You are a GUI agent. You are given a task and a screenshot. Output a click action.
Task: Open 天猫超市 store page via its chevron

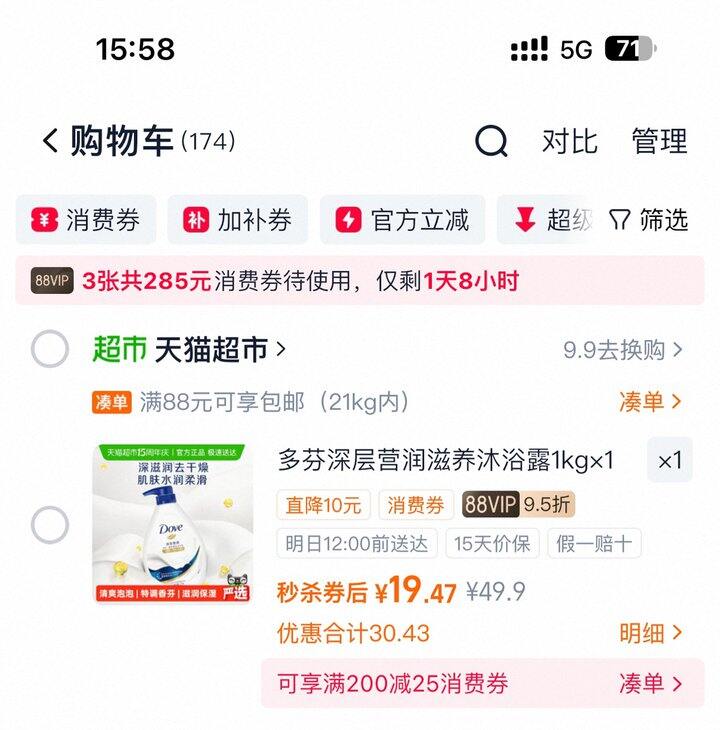(280, 348)
